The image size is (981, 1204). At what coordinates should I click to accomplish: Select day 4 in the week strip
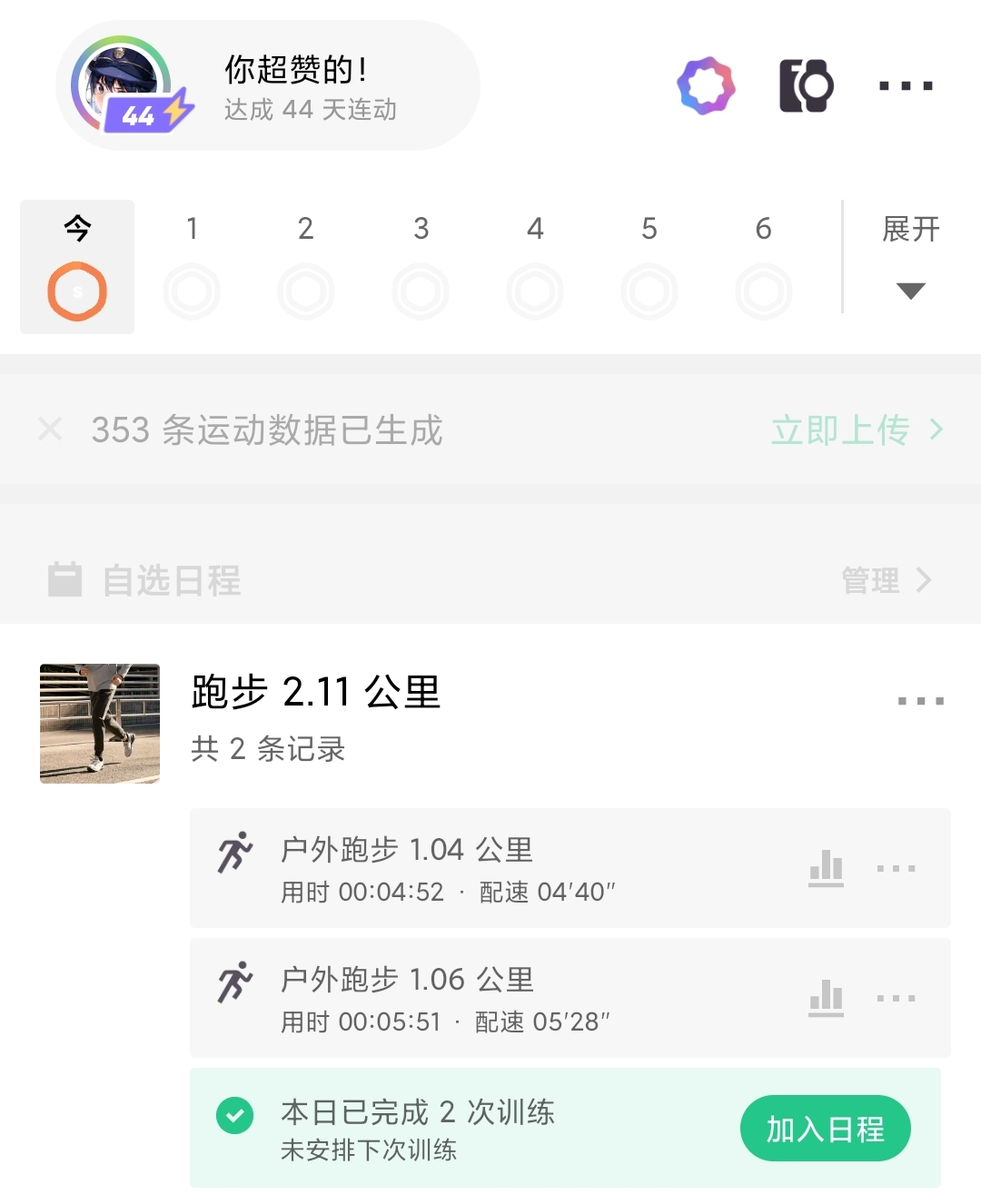pos(535,267)
